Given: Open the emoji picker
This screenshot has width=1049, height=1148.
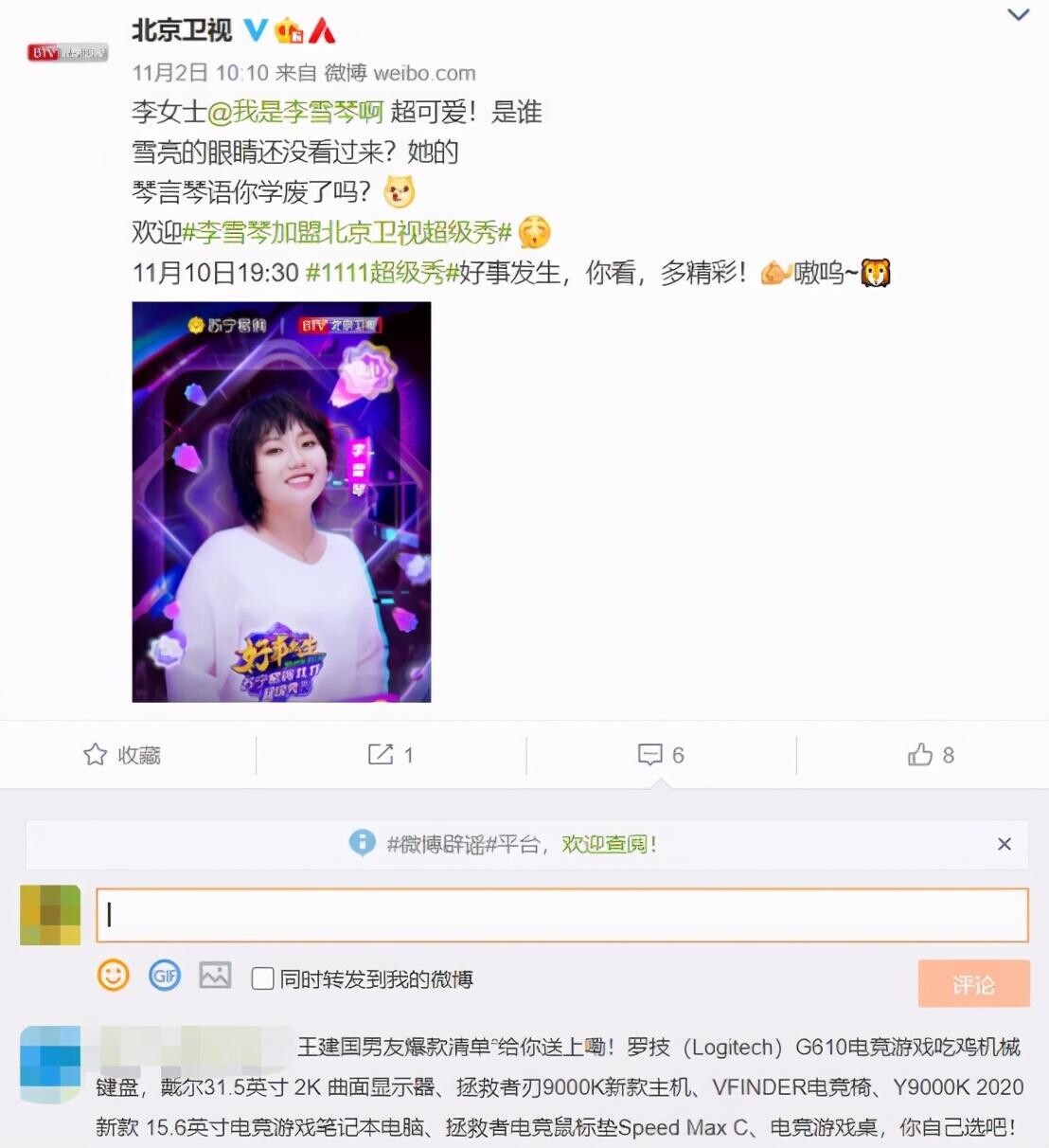Looking at the screenshot, I should (114, 975).
